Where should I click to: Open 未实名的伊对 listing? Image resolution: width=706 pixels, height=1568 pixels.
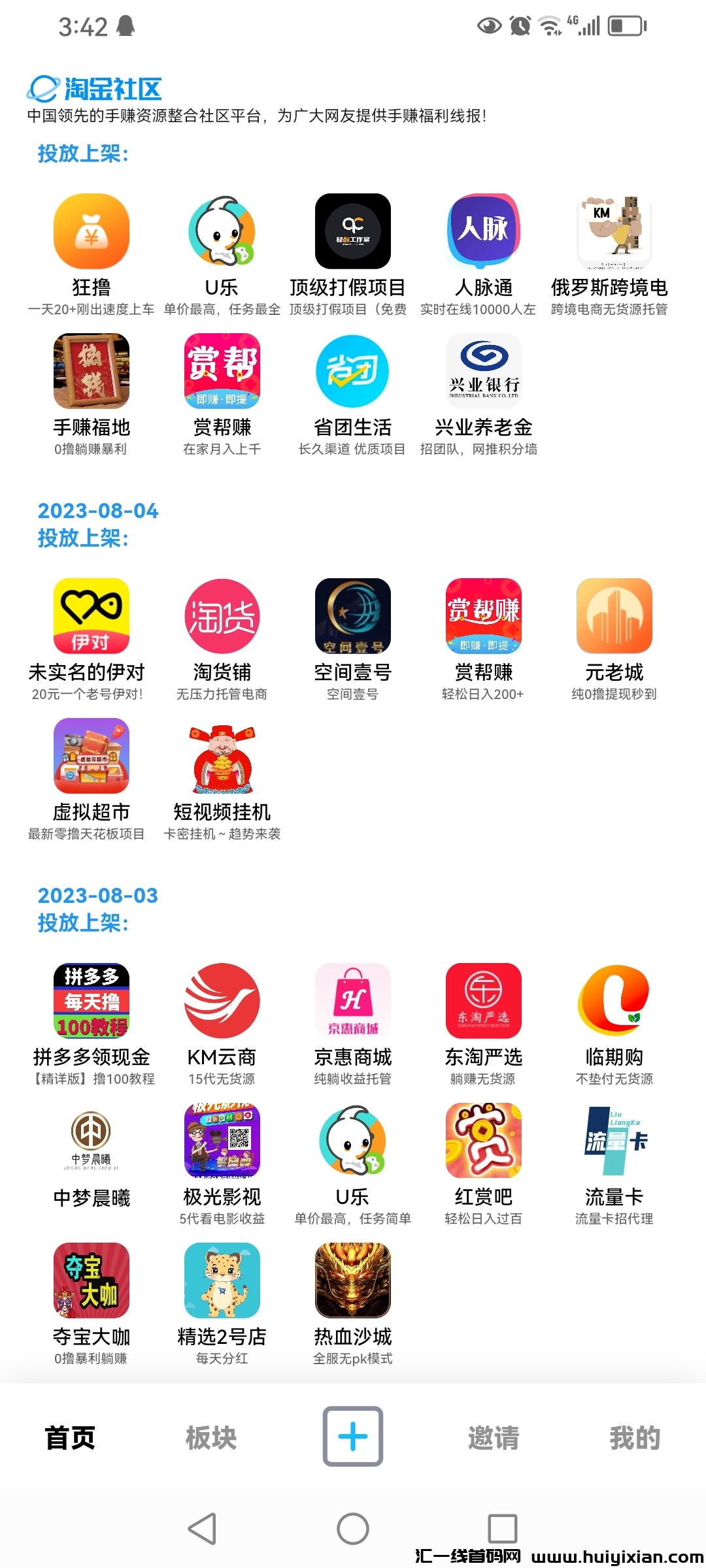point(92,616)
